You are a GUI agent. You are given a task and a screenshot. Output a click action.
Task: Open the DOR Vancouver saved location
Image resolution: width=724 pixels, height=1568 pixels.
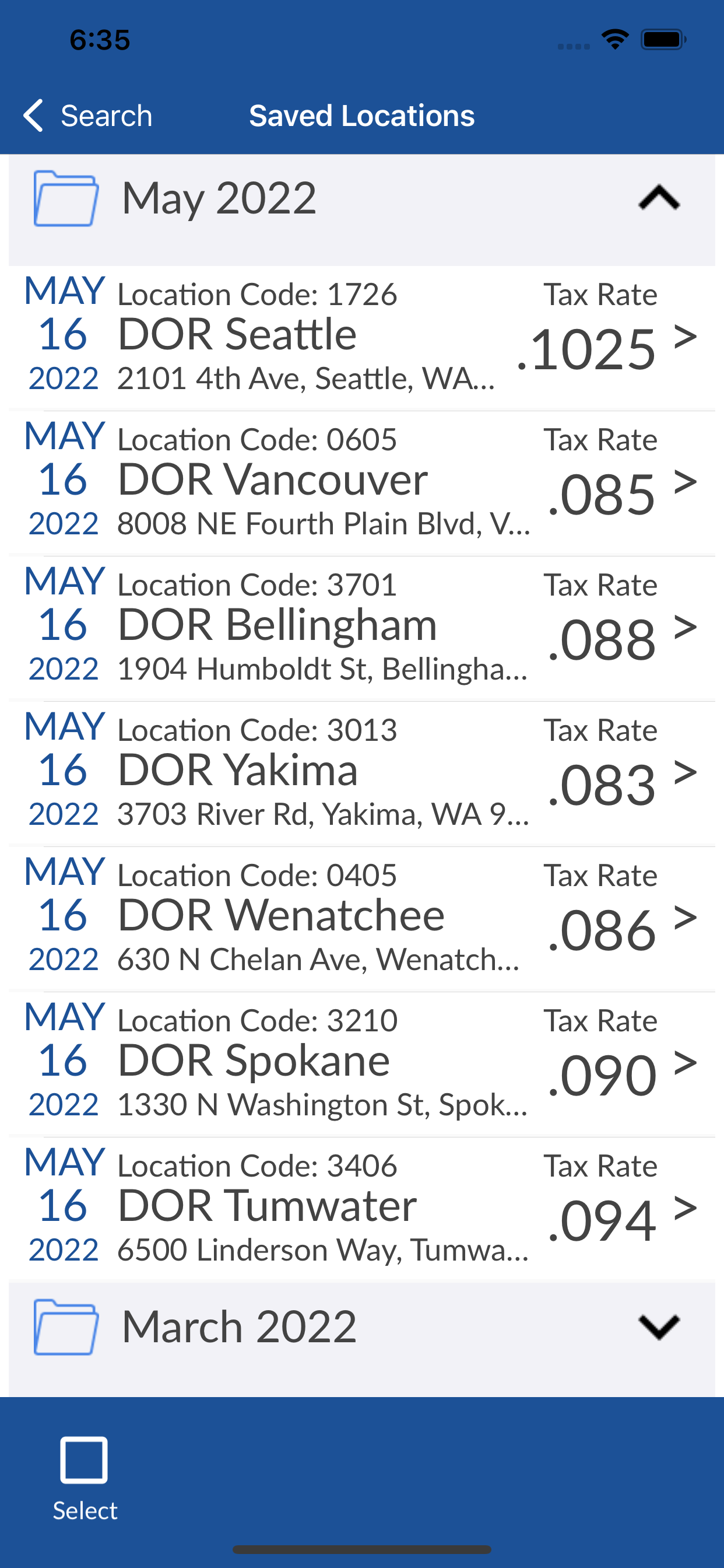pyautogui.click(x=362, y=484)
